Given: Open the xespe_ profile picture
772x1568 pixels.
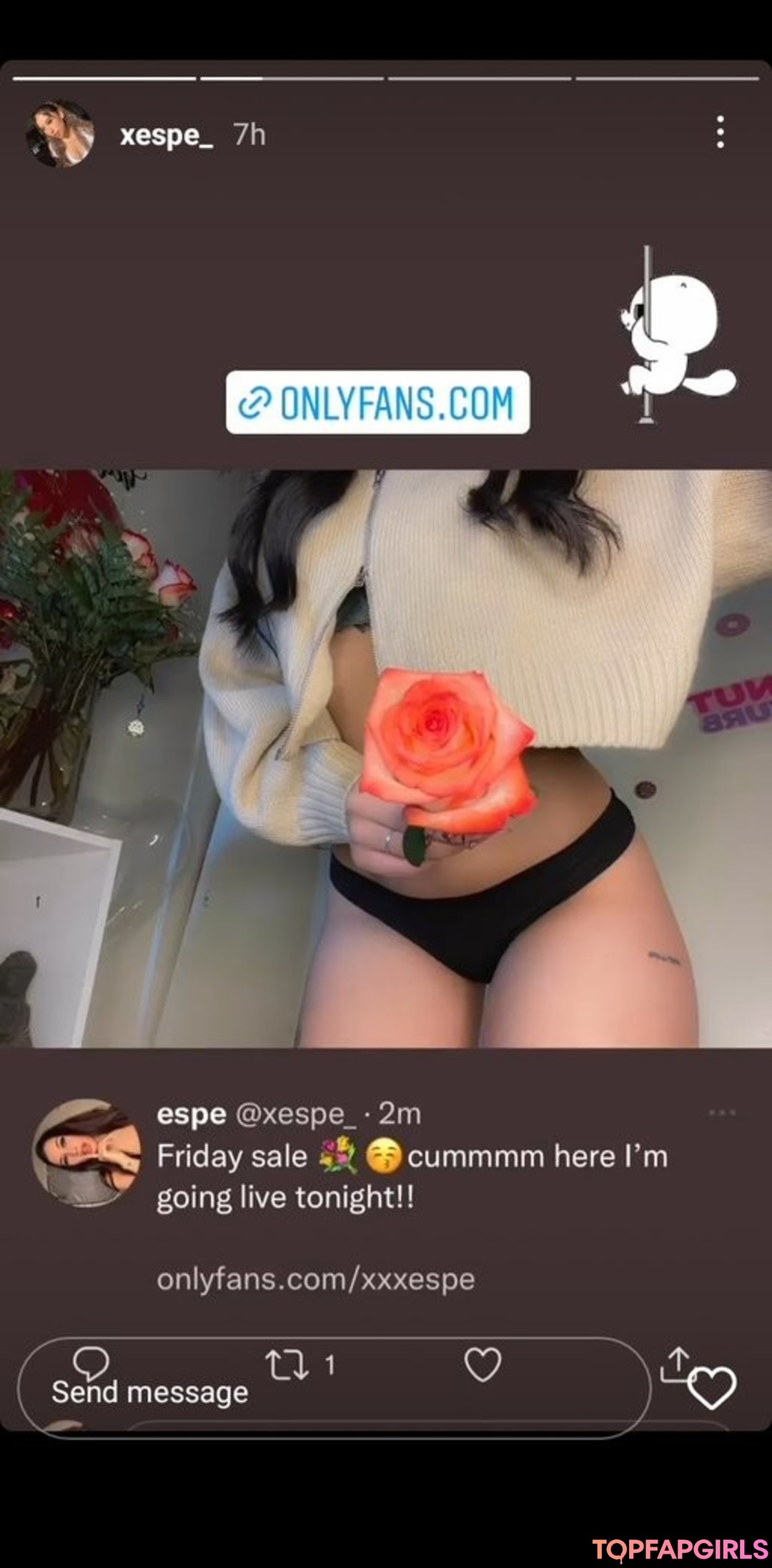Looking at the screenshot, I should [x=60, y=134].
